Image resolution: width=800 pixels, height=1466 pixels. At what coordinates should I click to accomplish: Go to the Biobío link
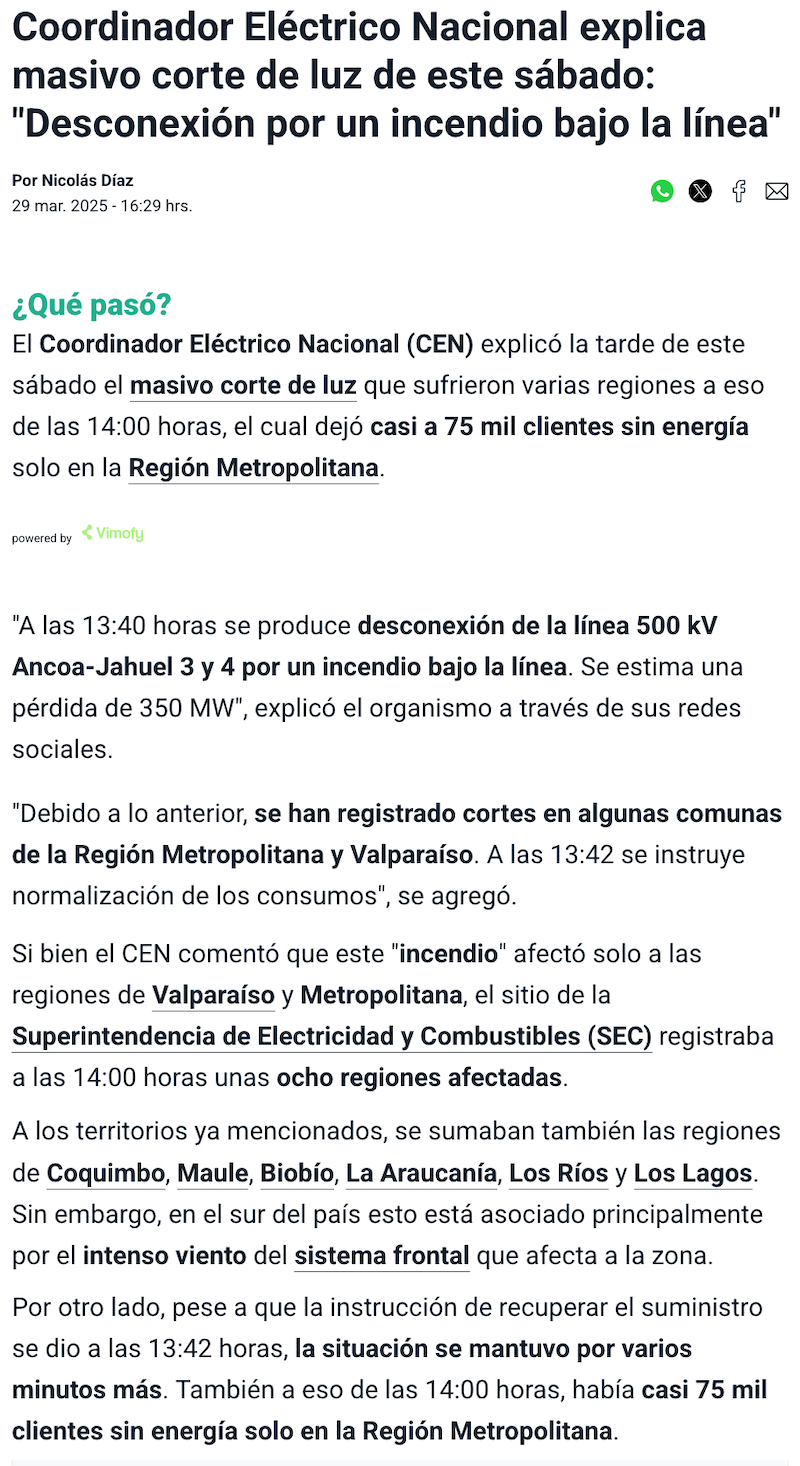point(297,1172)
